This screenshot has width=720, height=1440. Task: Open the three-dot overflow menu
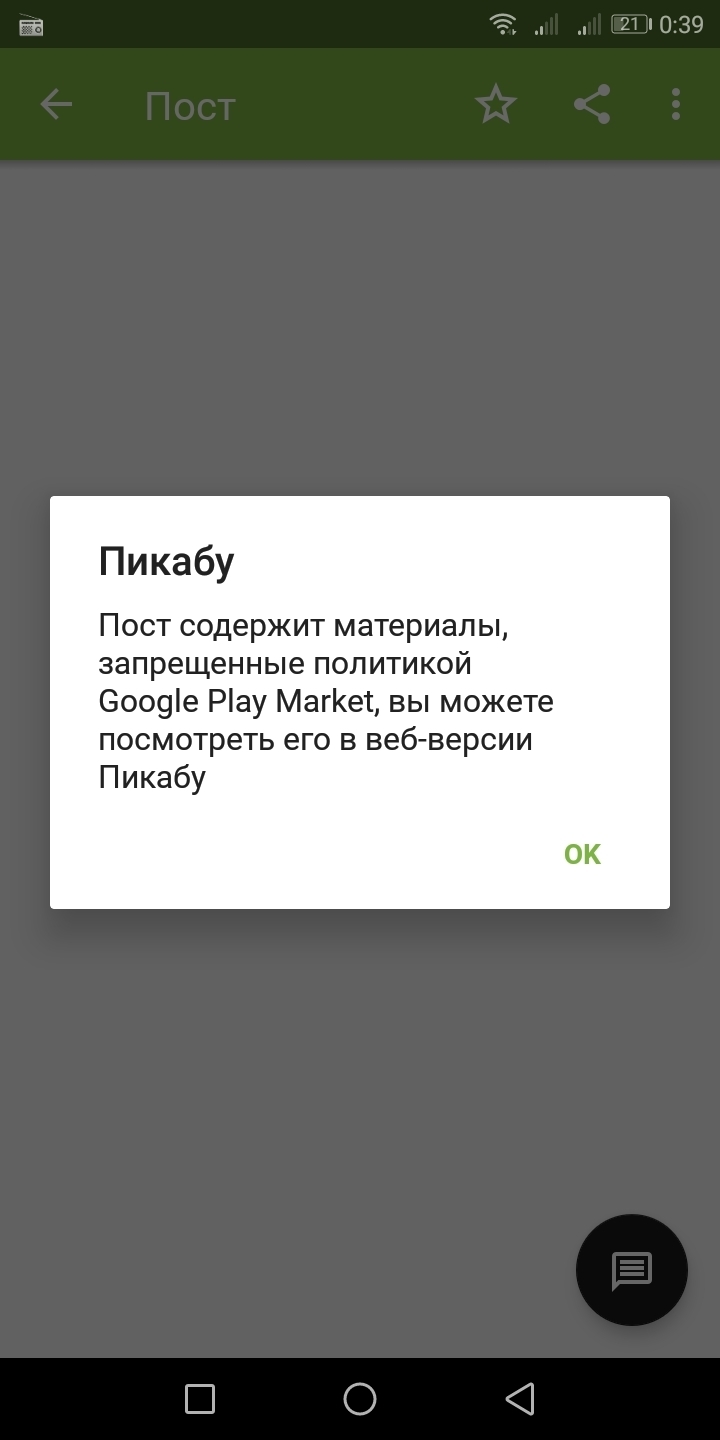(x=676, y=104)
